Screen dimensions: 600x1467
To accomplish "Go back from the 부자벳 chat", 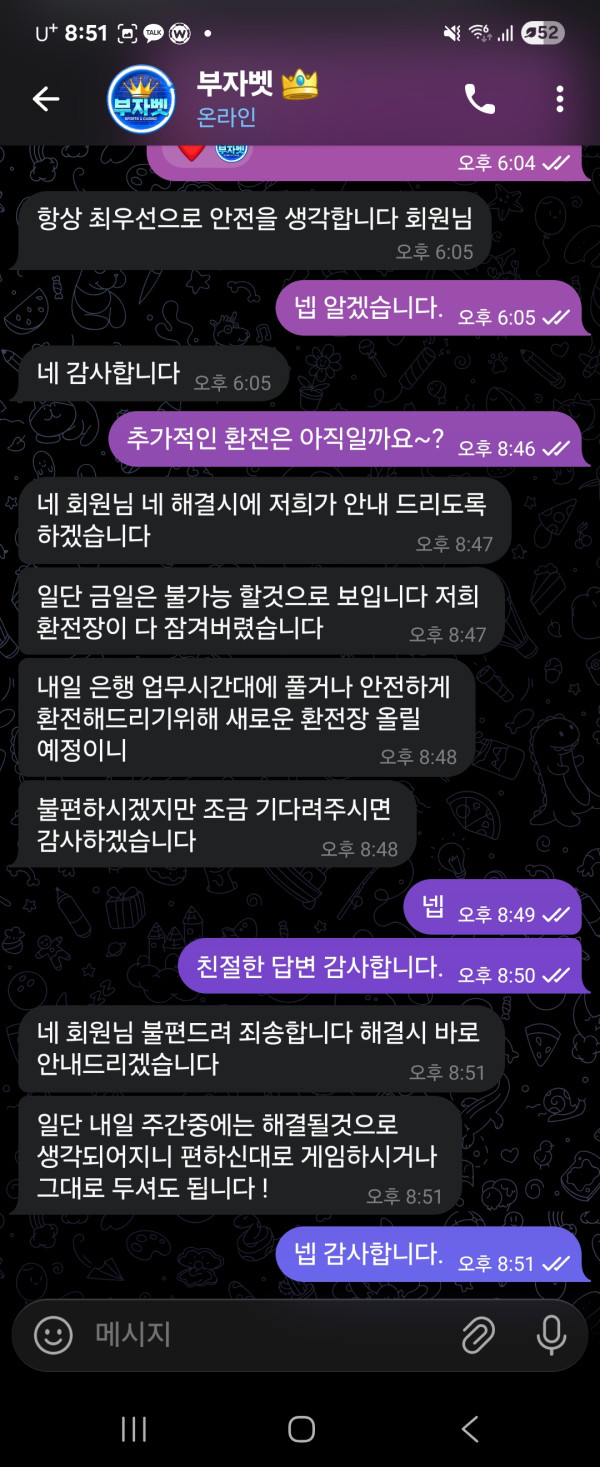I will pyautogui.click(x=45, y=98).
